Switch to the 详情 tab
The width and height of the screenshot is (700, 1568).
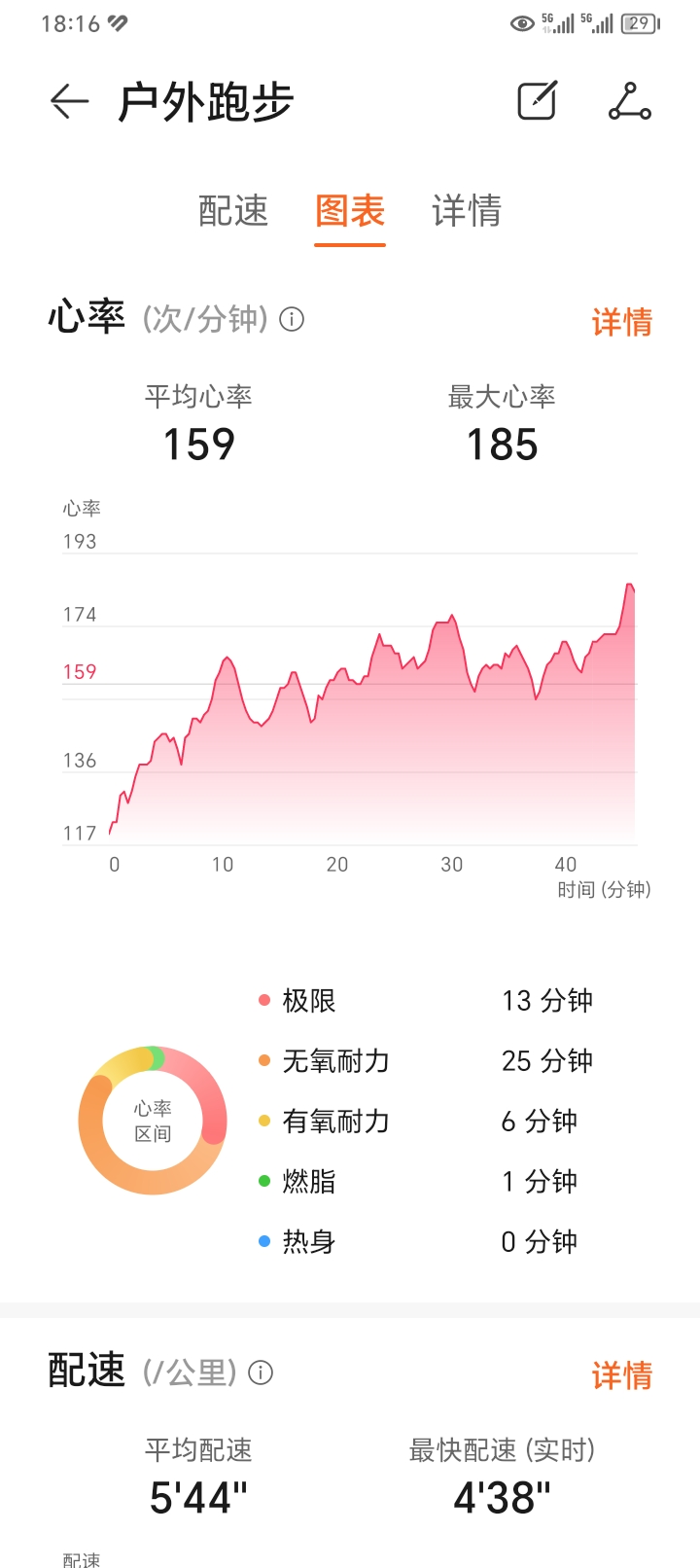(x=467, y=211)
